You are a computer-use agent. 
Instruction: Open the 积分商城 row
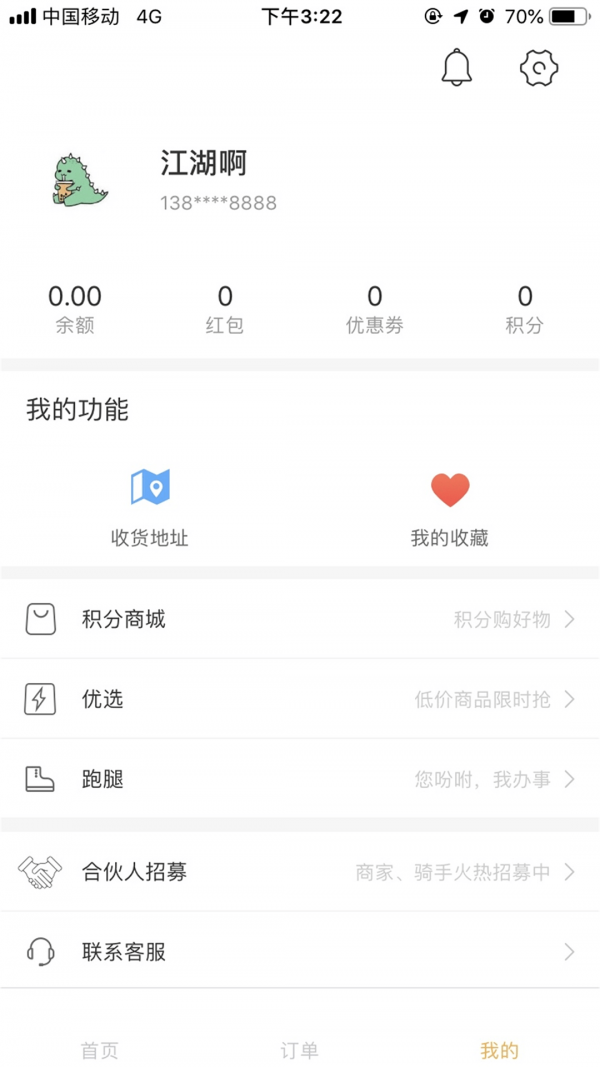[300, 620]
